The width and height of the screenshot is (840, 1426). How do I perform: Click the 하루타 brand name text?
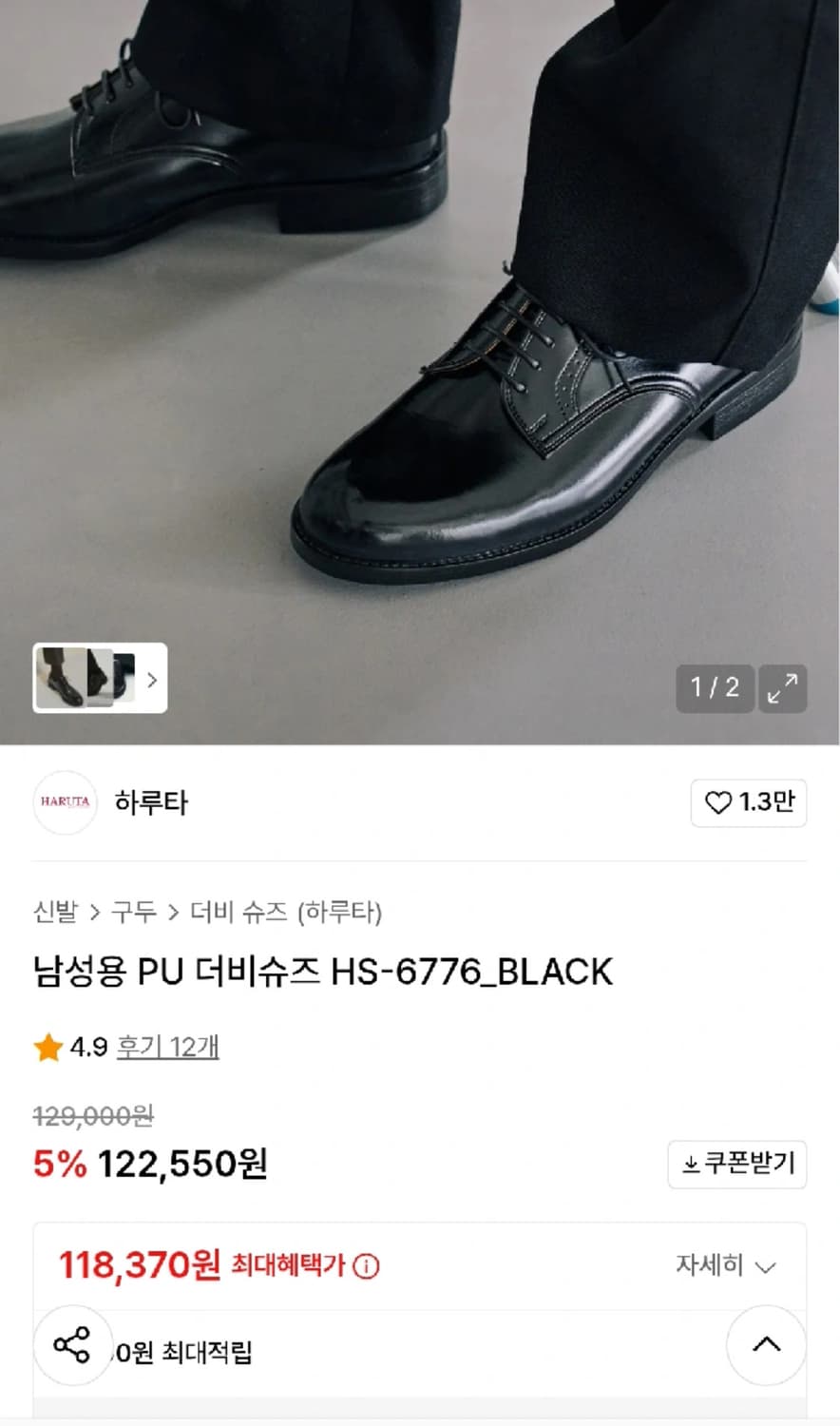(149, 803)
